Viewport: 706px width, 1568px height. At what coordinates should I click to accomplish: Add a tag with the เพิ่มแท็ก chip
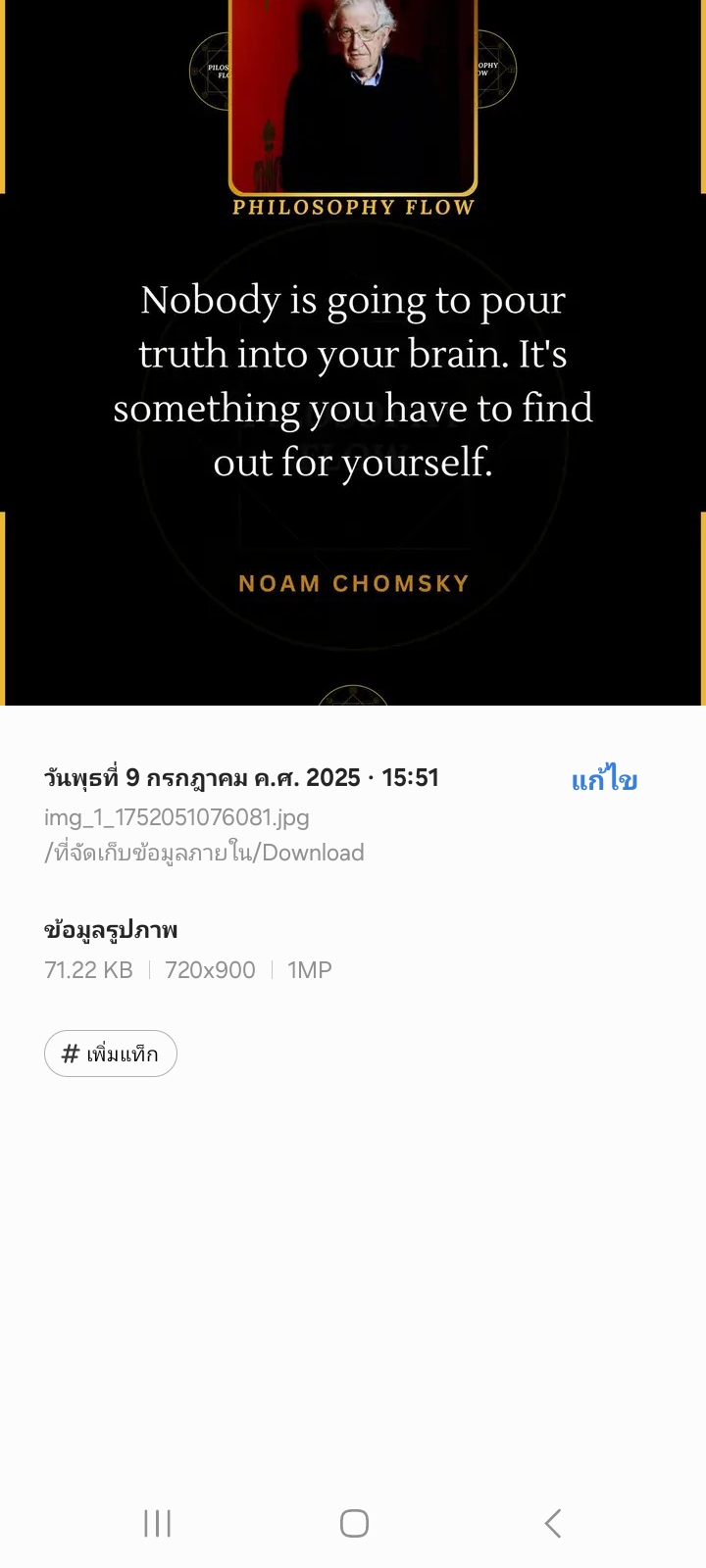click(x=111, y=1053)
